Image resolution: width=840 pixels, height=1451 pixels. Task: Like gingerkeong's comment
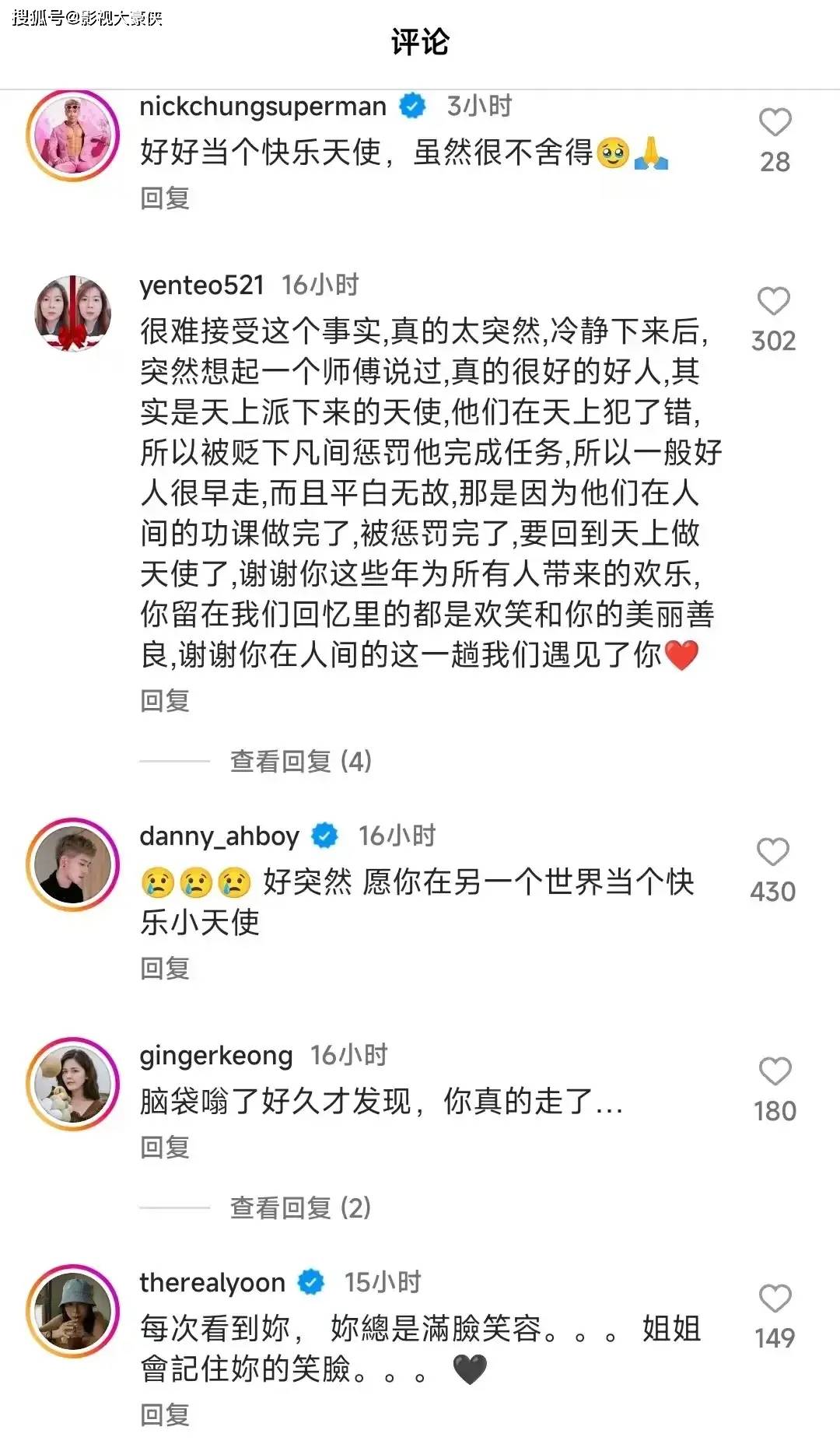pos(775,1071)
